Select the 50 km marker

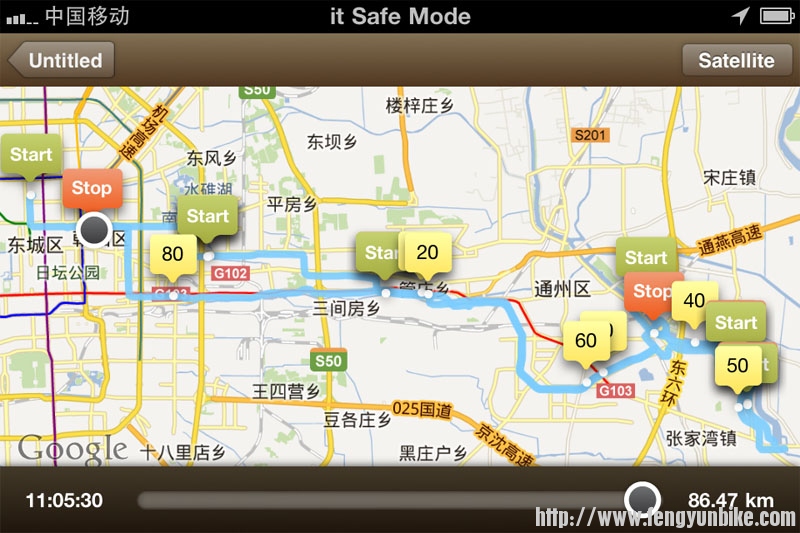(x=738, y=366)
